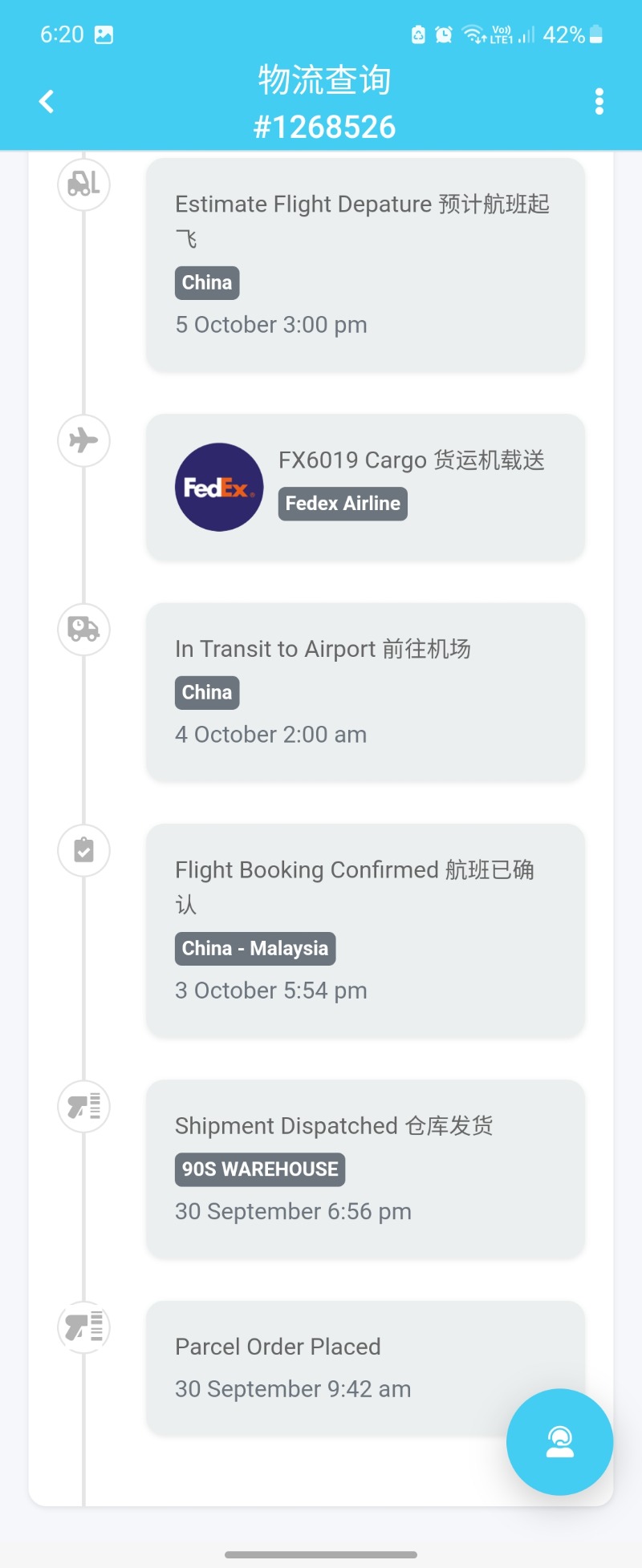This screenshot has width=642, height=1568.
Task: Click the China location badge under flight departure
Action: point(206,282)
